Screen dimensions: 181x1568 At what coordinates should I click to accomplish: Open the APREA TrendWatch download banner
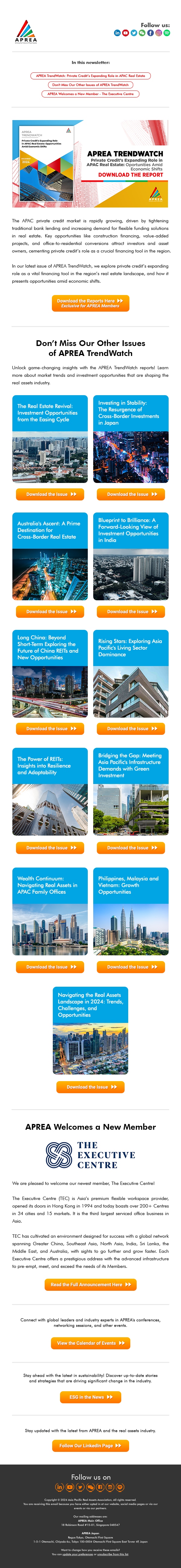click(90, 163)
